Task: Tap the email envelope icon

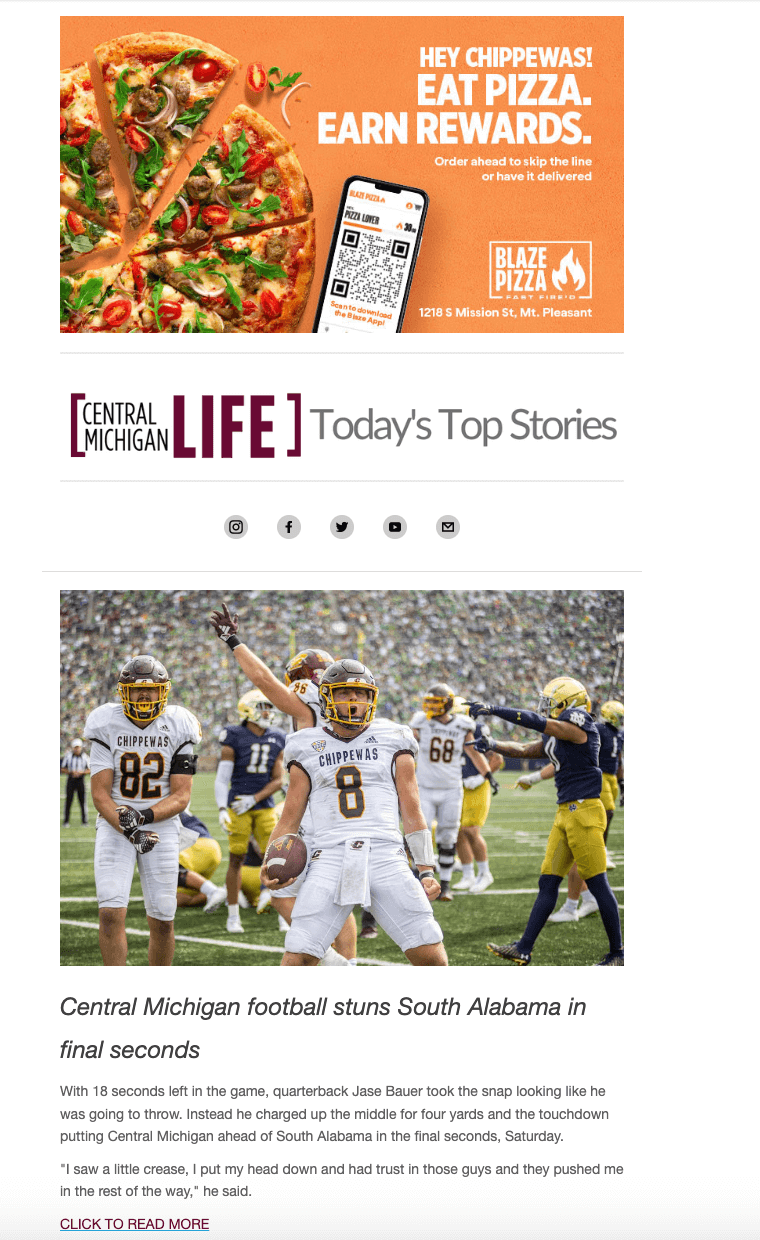Action: [448, 527]
